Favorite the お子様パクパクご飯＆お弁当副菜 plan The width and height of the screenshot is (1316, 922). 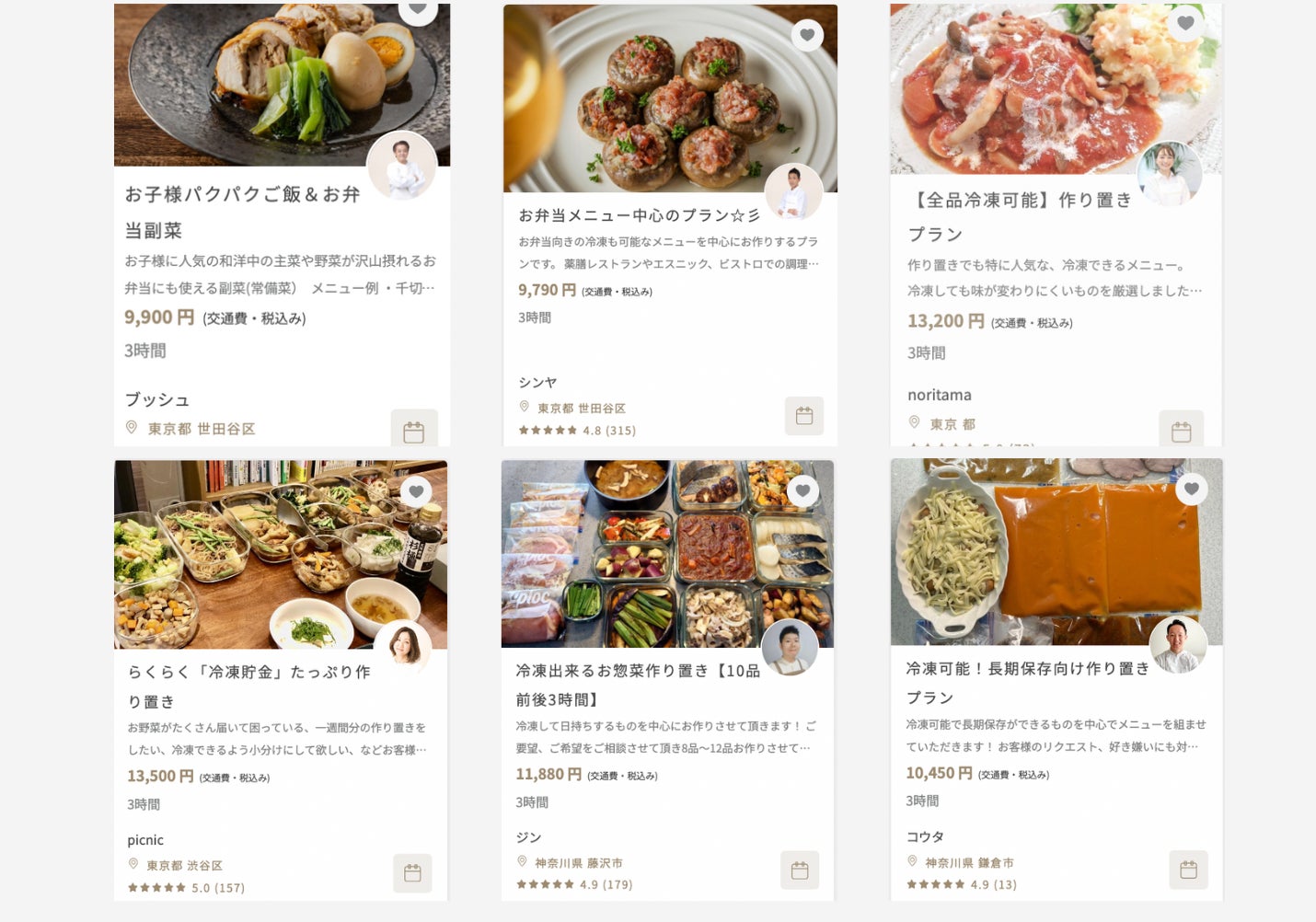(418, 9)
